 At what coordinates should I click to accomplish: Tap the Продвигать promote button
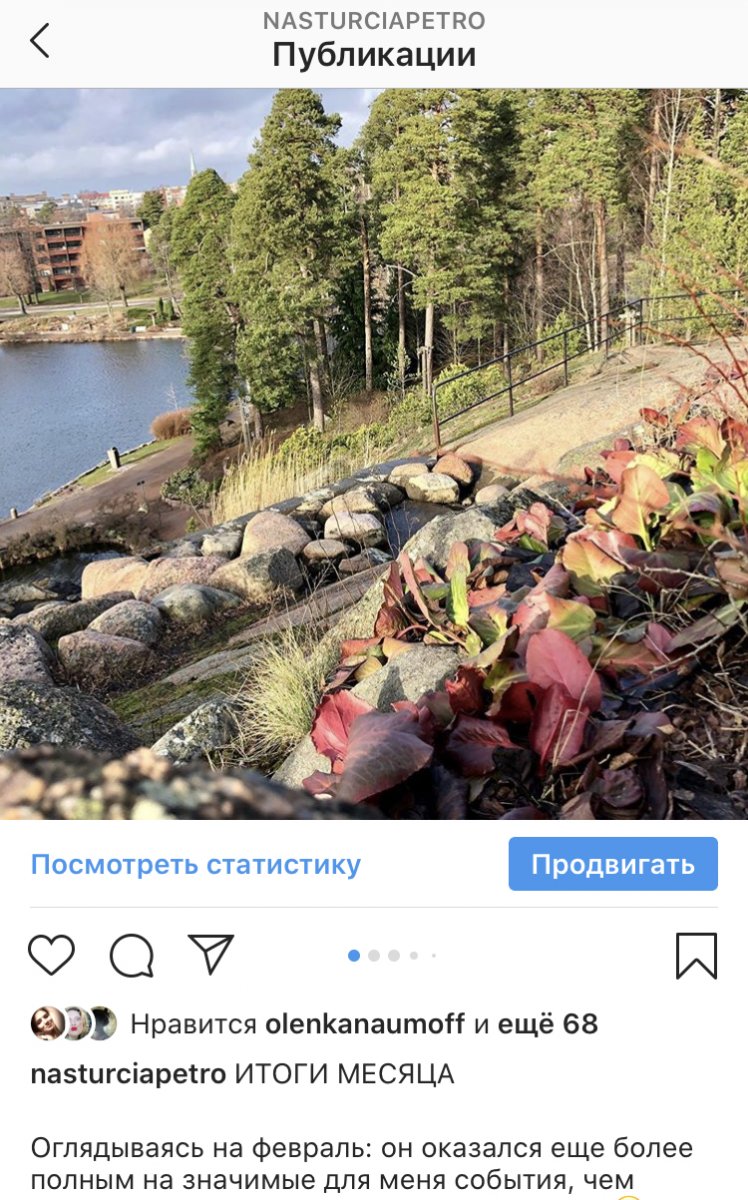point(612,864)
